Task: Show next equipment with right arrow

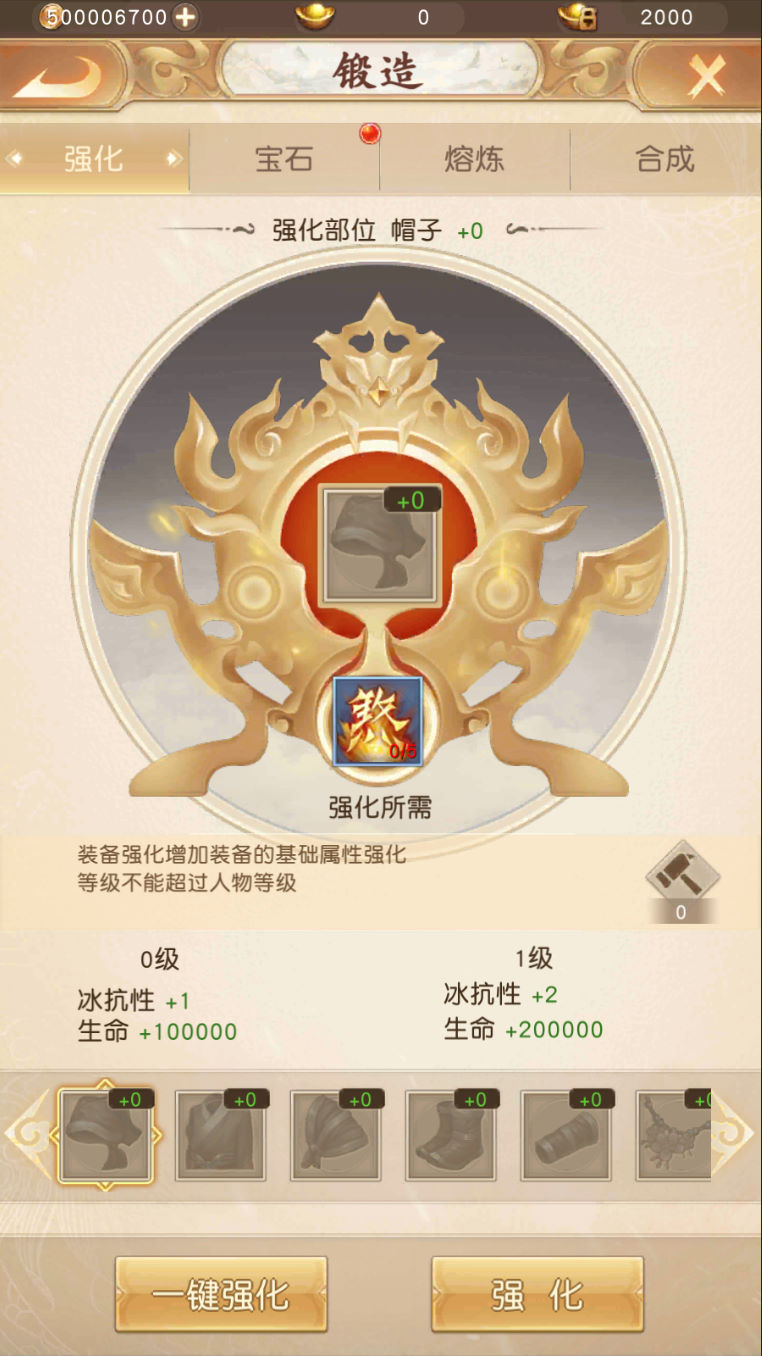Action: point(734,1133)
